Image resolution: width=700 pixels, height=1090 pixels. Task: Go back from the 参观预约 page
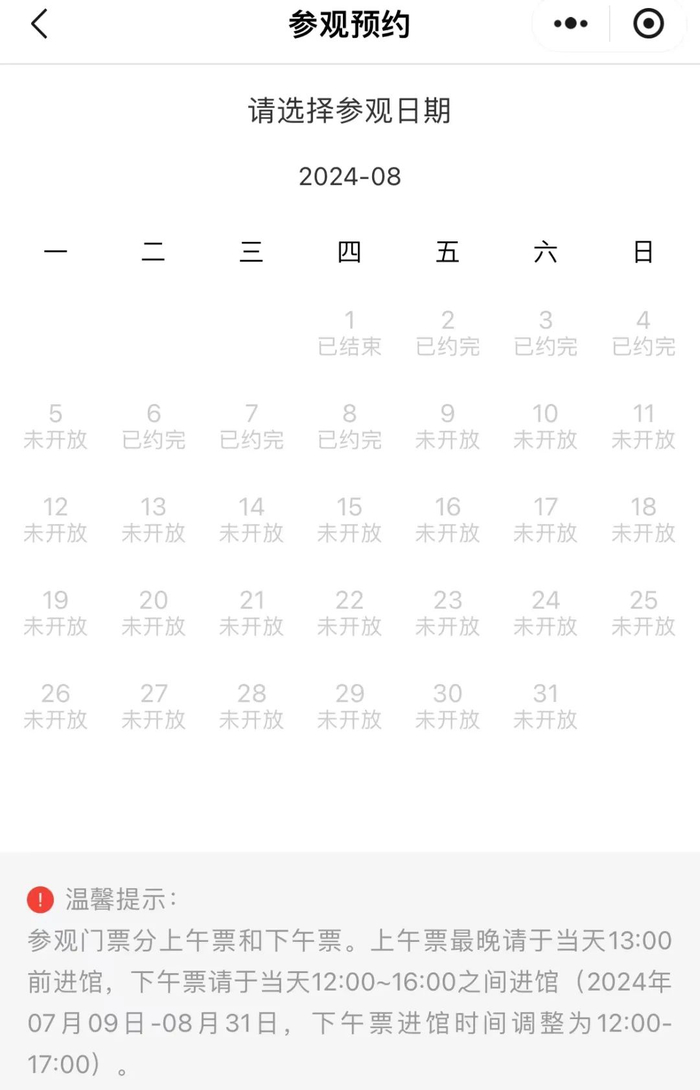click(x=40, y=25)
